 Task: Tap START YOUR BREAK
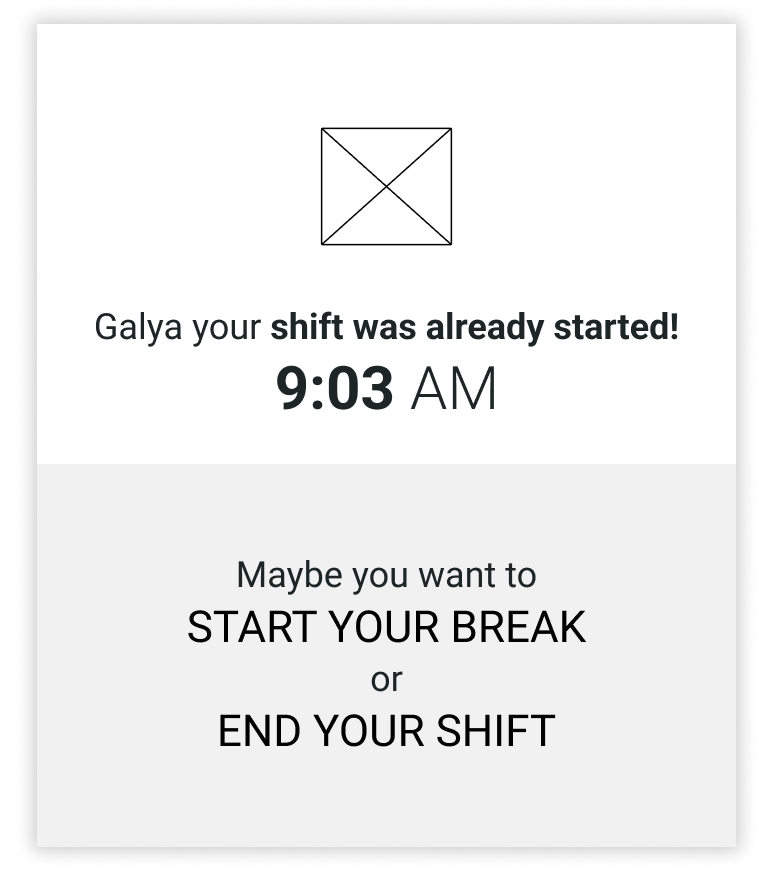tap(386, 627)
